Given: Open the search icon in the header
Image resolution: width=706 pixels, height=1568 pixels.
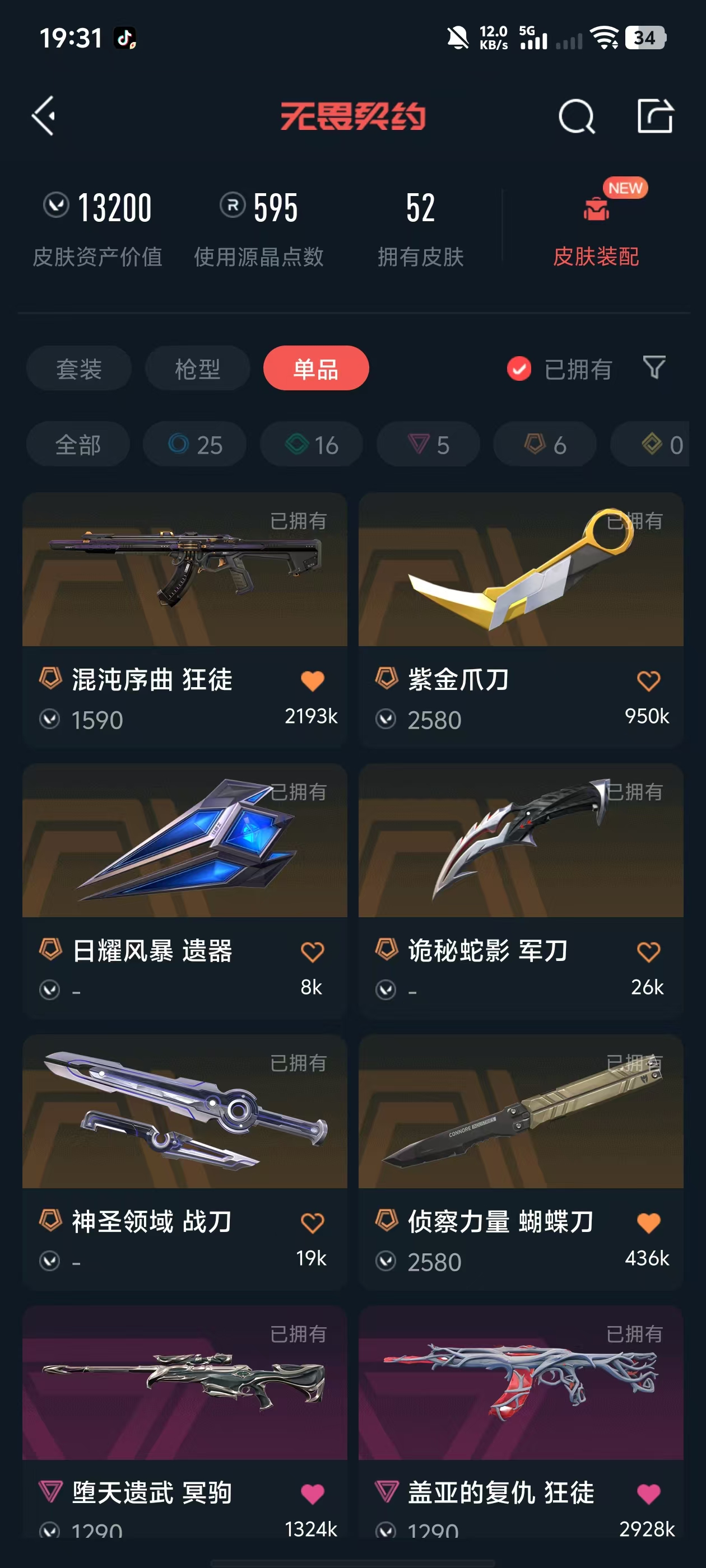Looking at the screenshot, I should pos(575,116).
